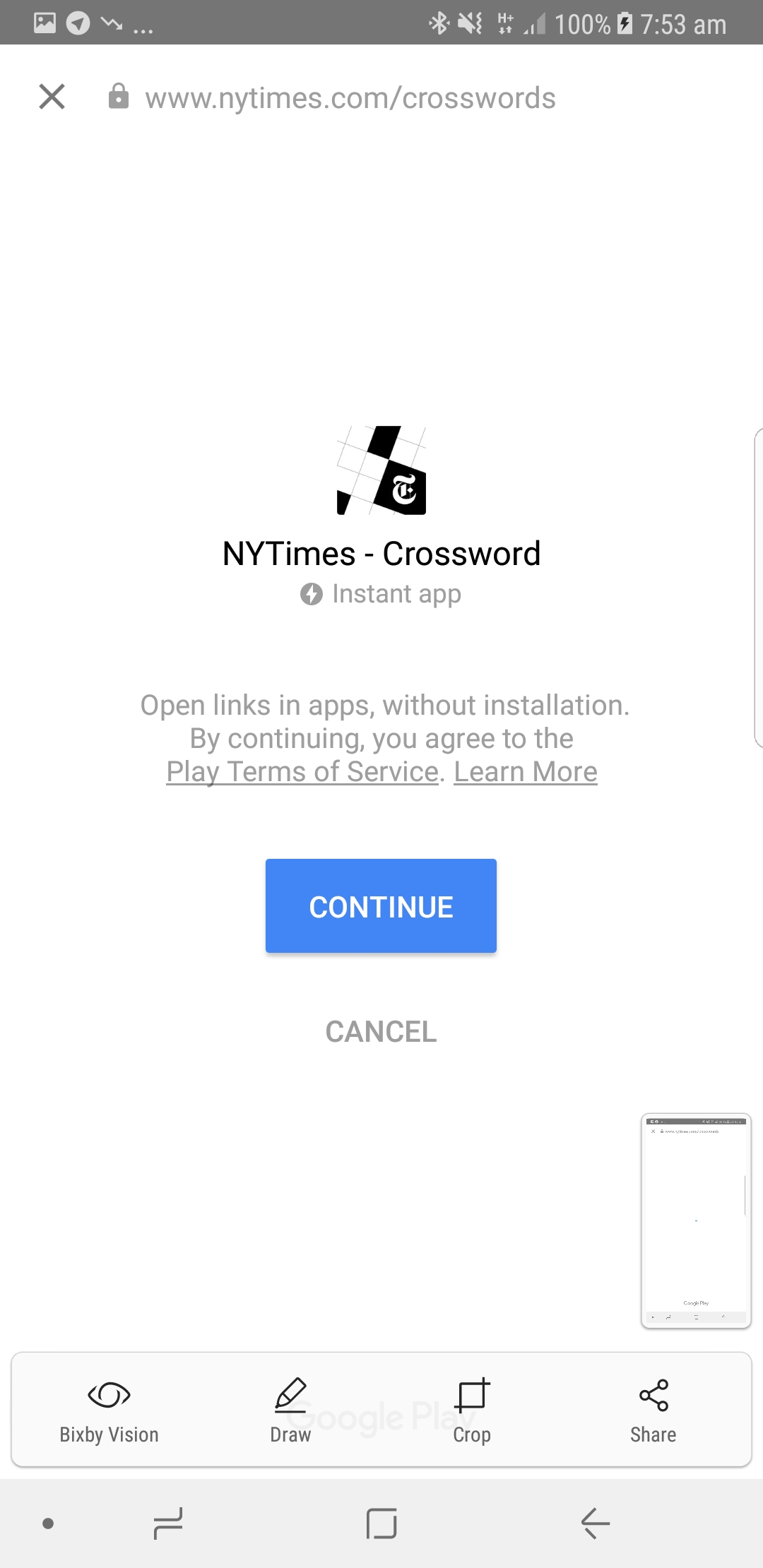Go to the home screen
This screenshot has width=763, height=1568.
[381, 1523]
